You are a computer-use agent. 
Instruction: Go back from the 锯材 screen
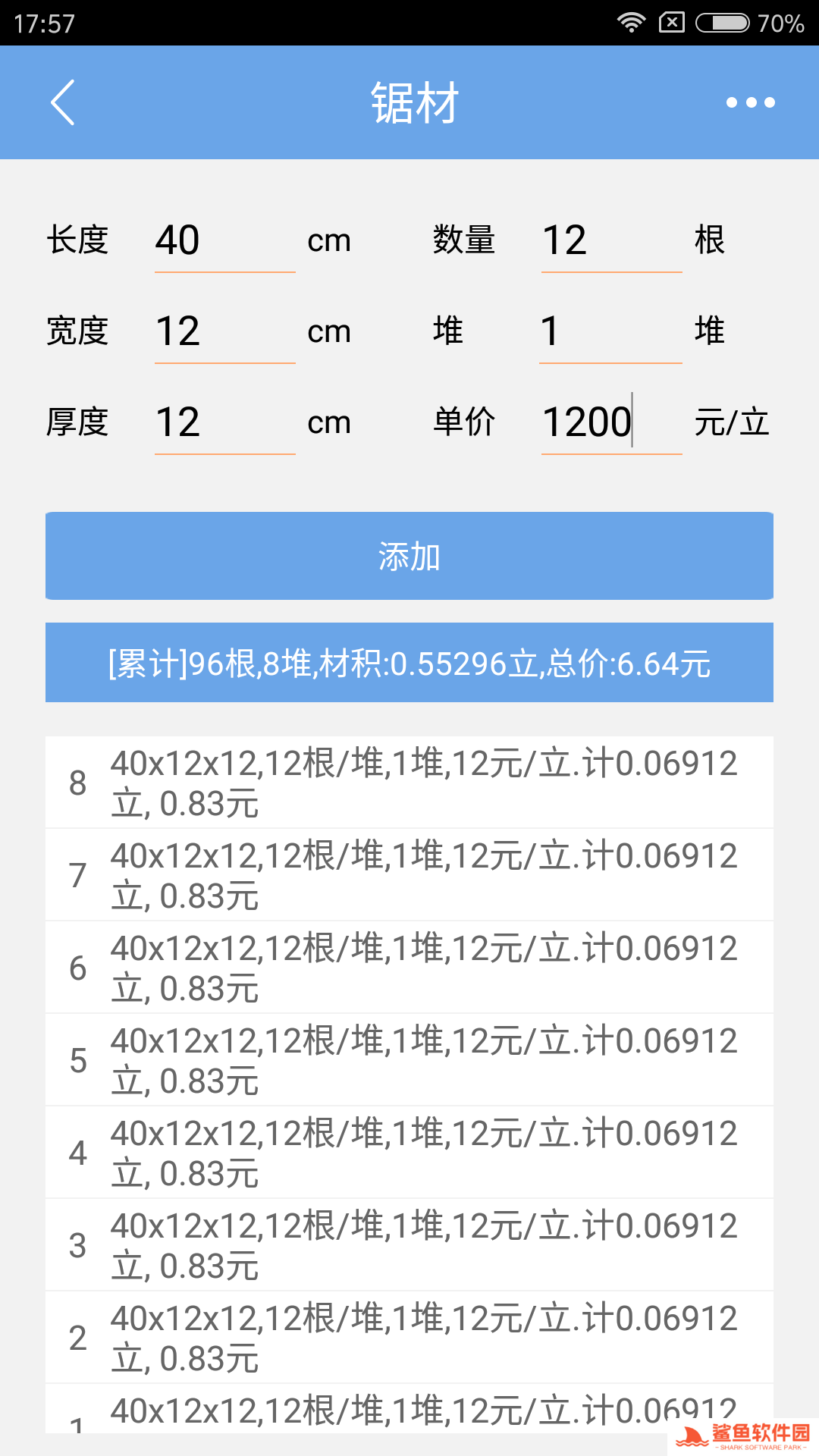(x=63, y=102)
